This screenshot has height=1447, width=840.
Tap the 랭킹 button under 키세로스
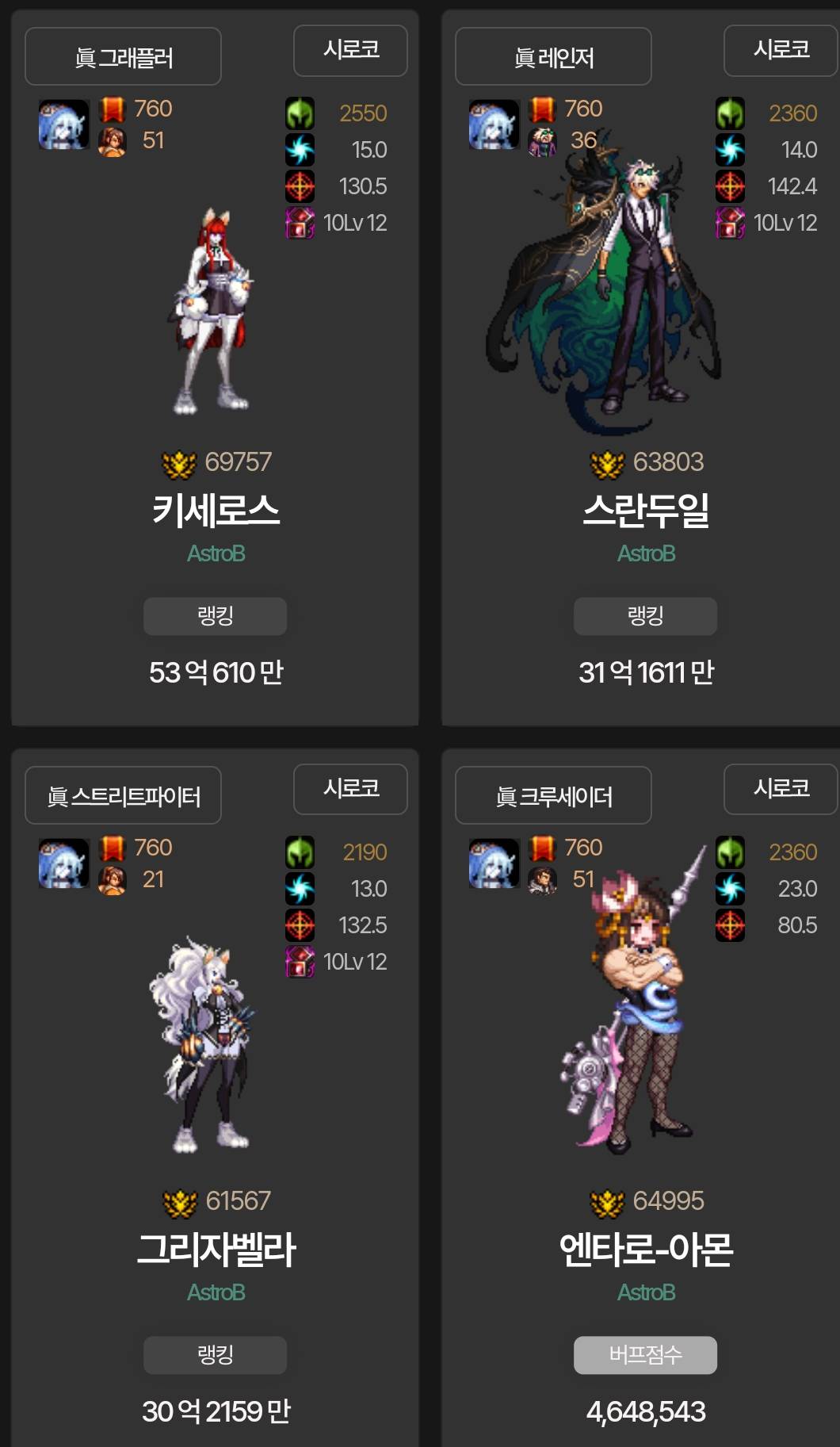[215, 616]
